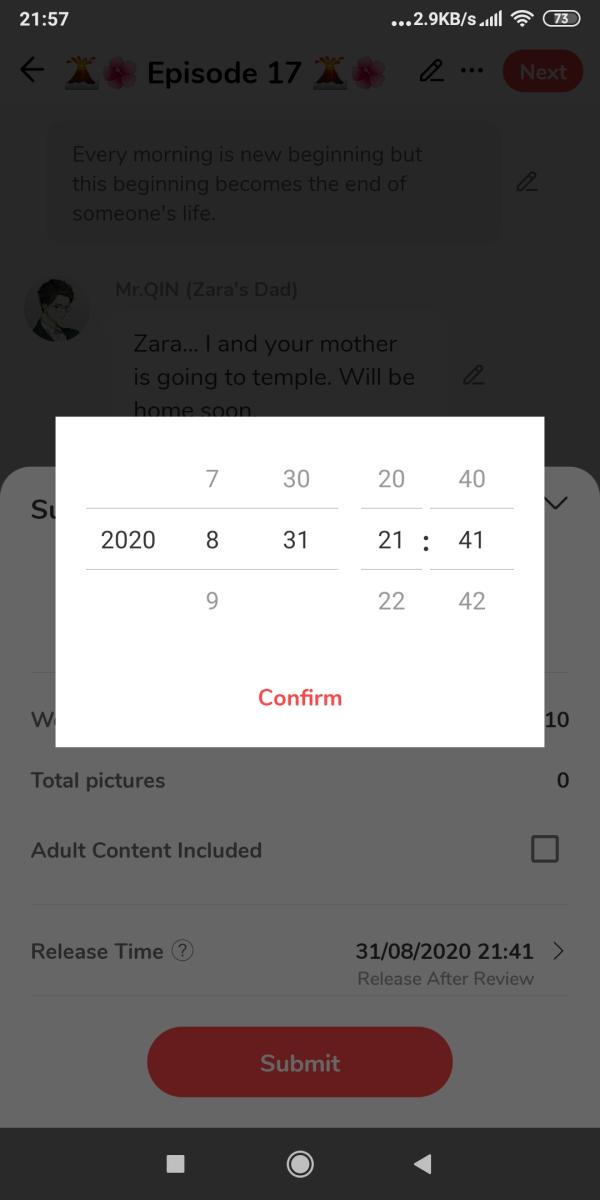This screenshot has height=1200, width=600.
Task: Open the more options menu
Action: pyautogui.click(x=472, y=72)
